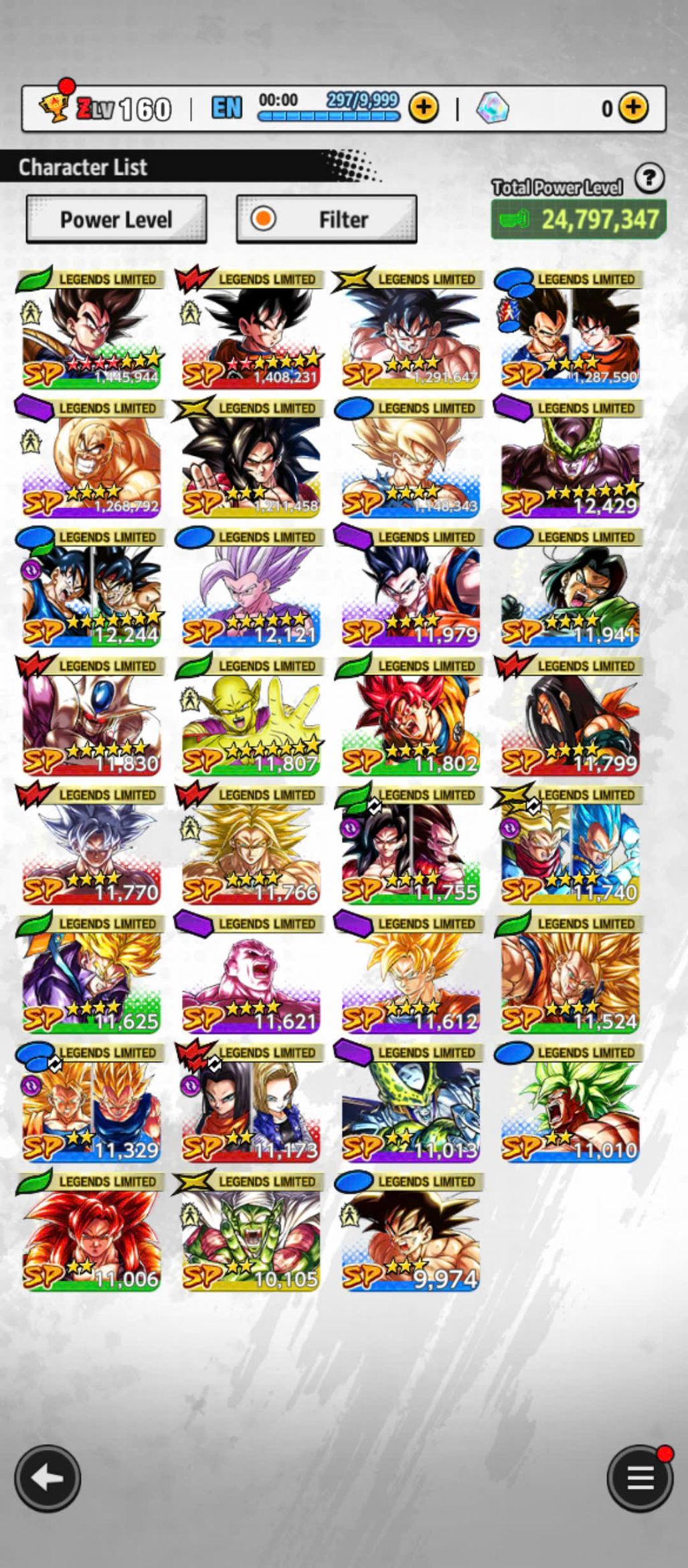Open Total Power Level help question mark

(x=649, y=179)
